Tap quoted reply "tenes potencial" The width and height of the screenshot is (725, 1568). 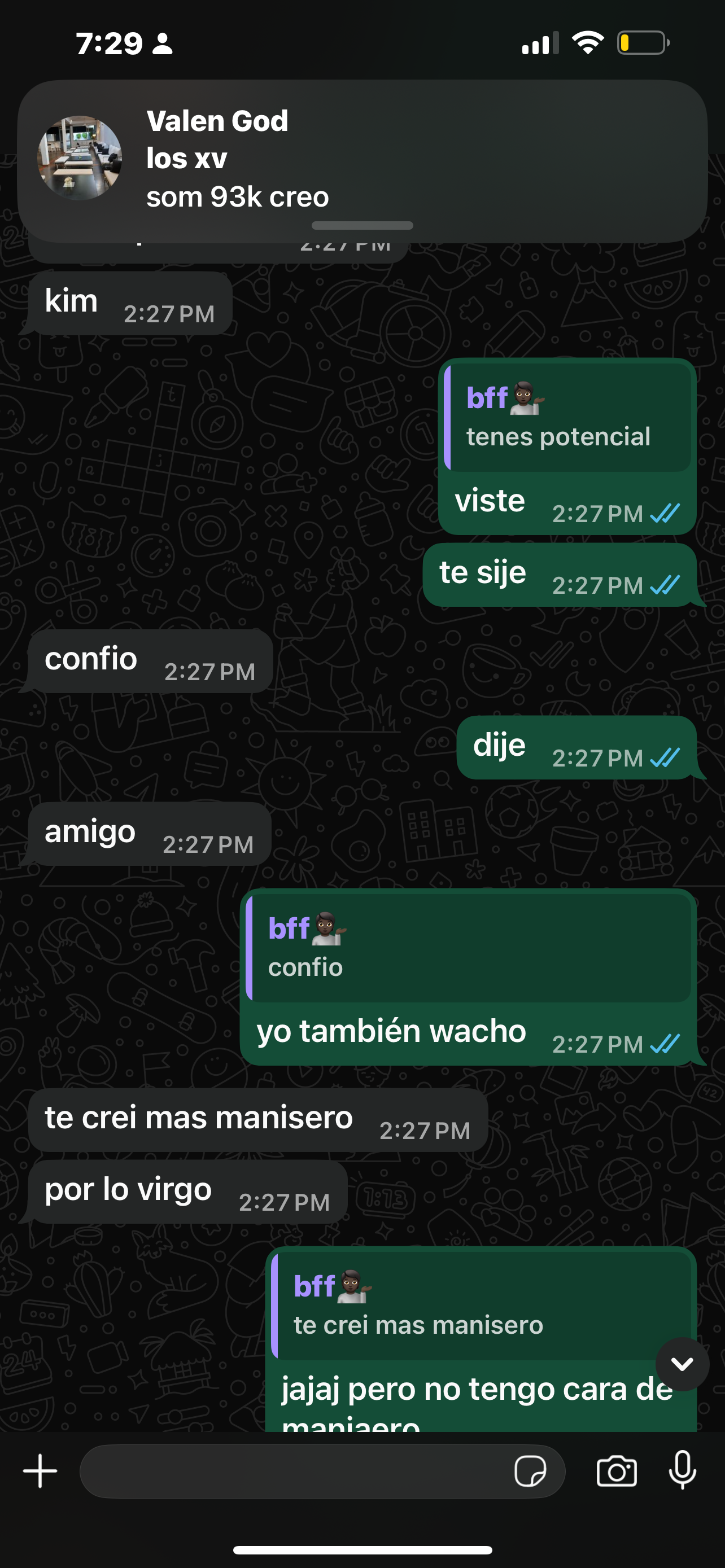point(567,418)
